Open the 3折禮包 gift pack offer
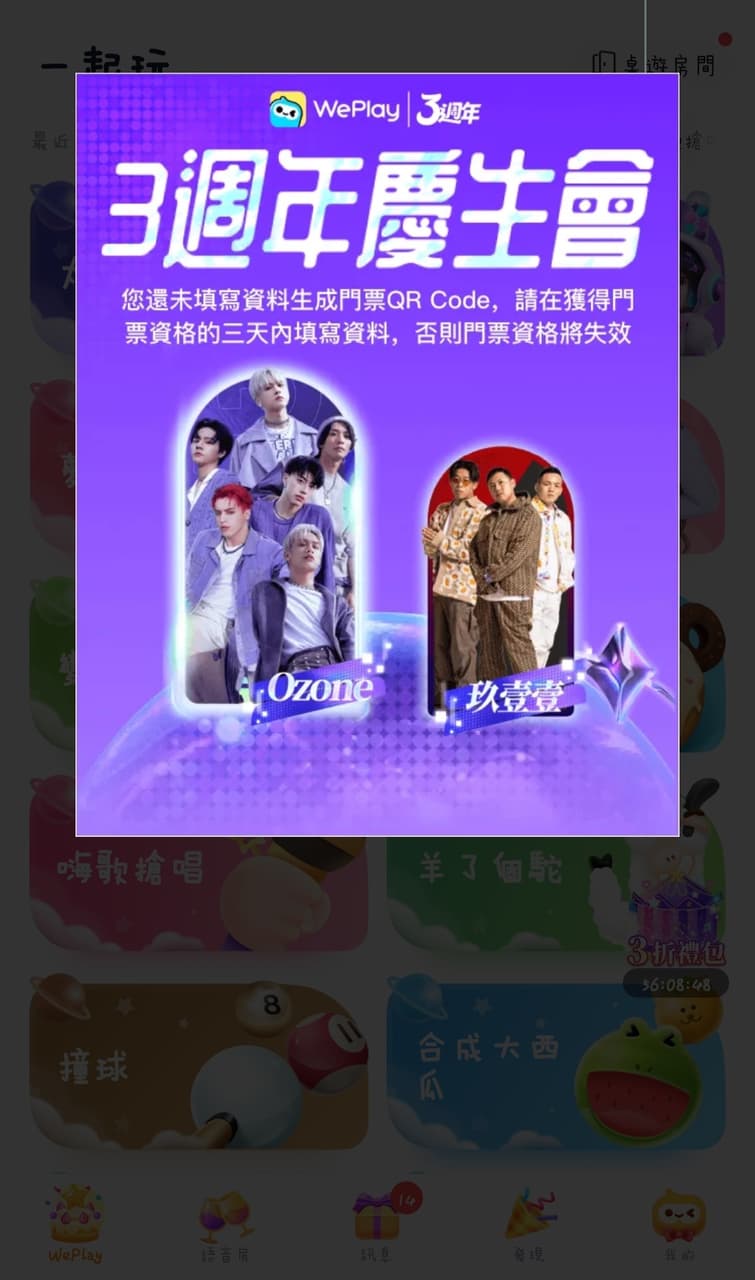755x1280 pixels. (x=676, y=925)
